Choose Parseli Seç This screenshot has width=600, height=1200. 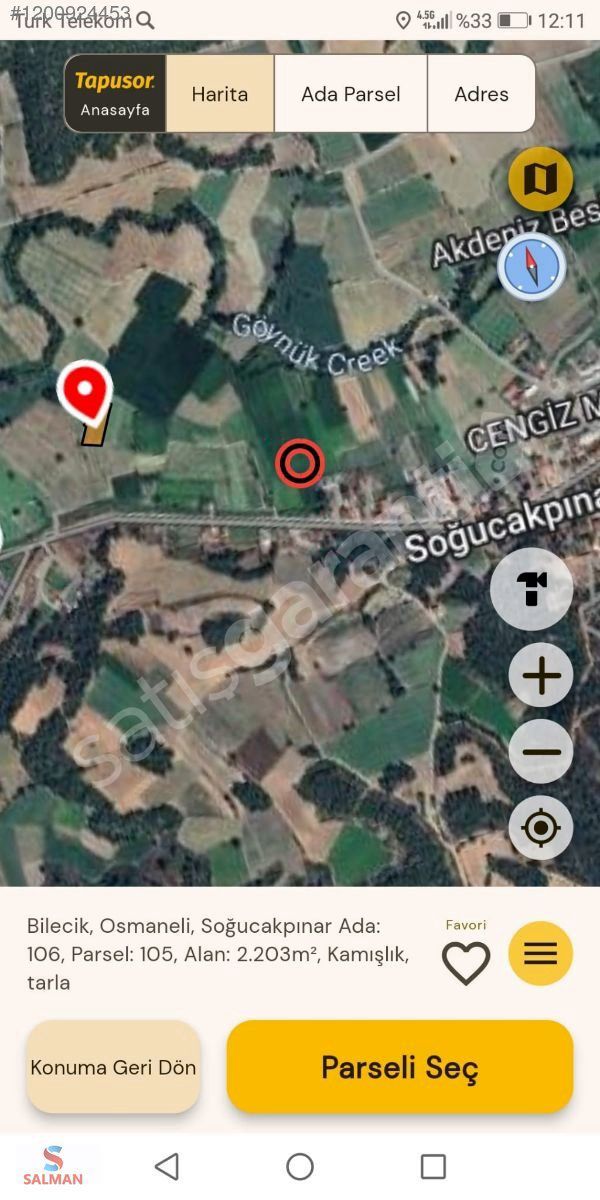tap(400, 1067)
